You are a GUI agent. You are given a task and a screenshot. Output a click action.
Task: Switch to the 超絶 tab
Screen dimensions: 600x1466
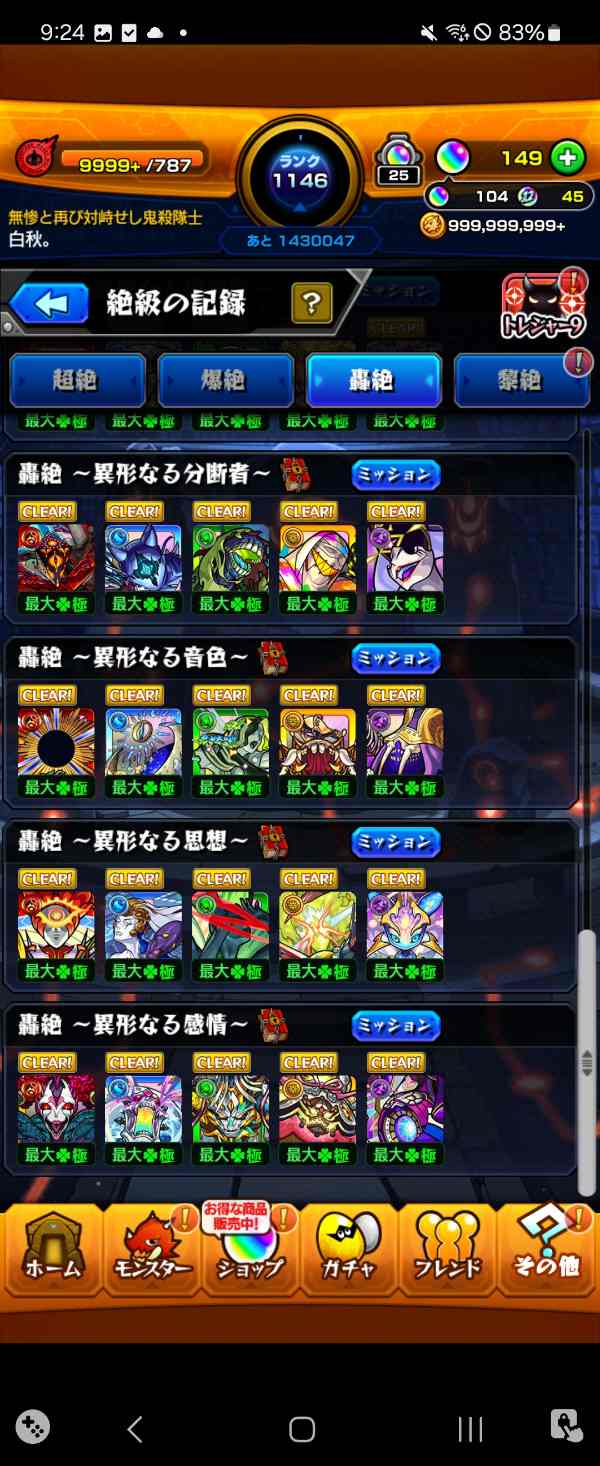[77, 381]
